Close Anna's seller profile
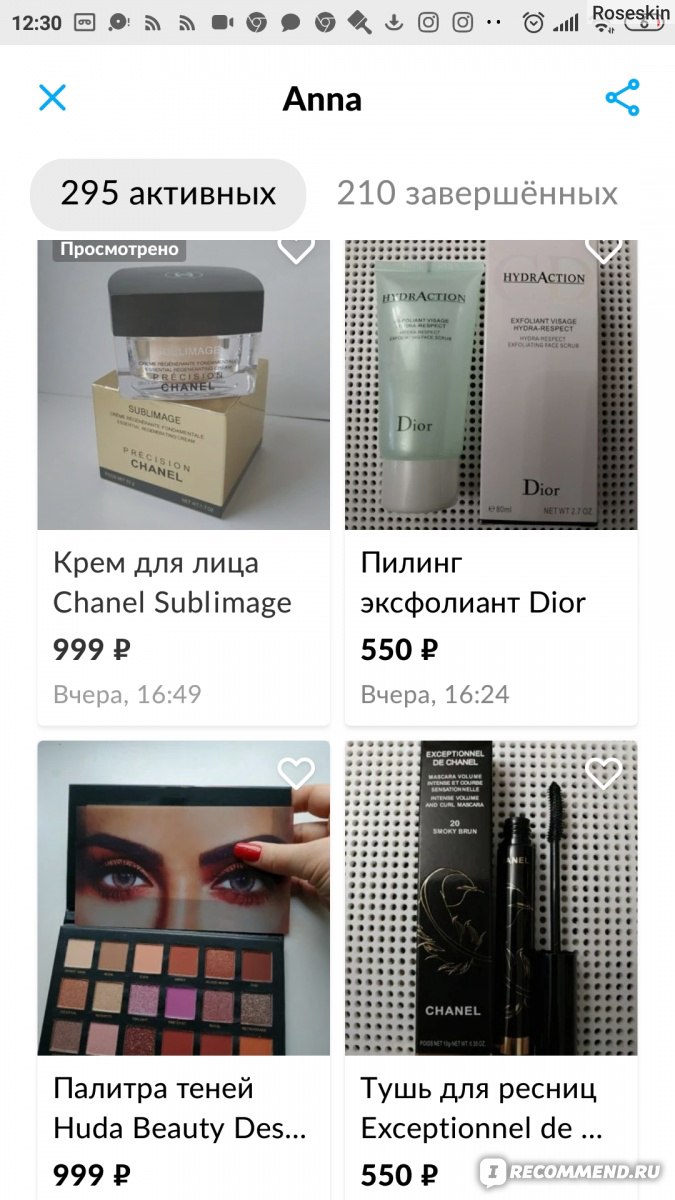 coord(52,98)
